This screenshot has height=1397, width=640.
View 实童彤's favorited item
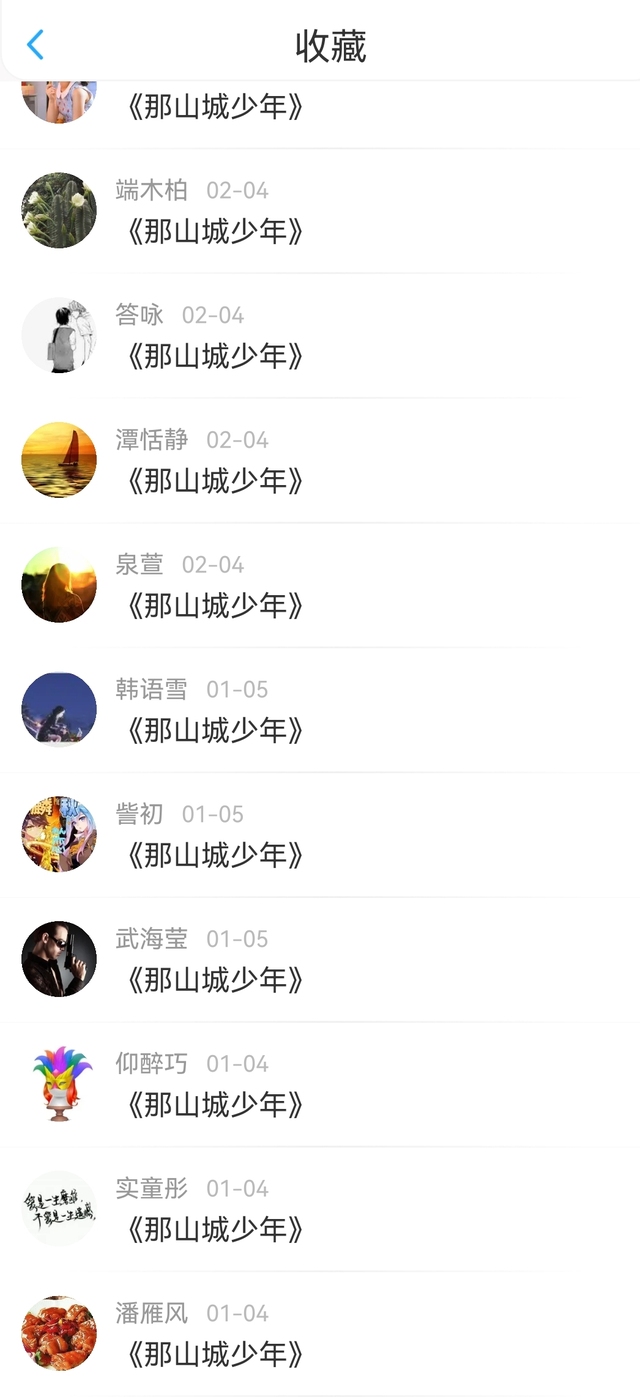pos(215,1229)
